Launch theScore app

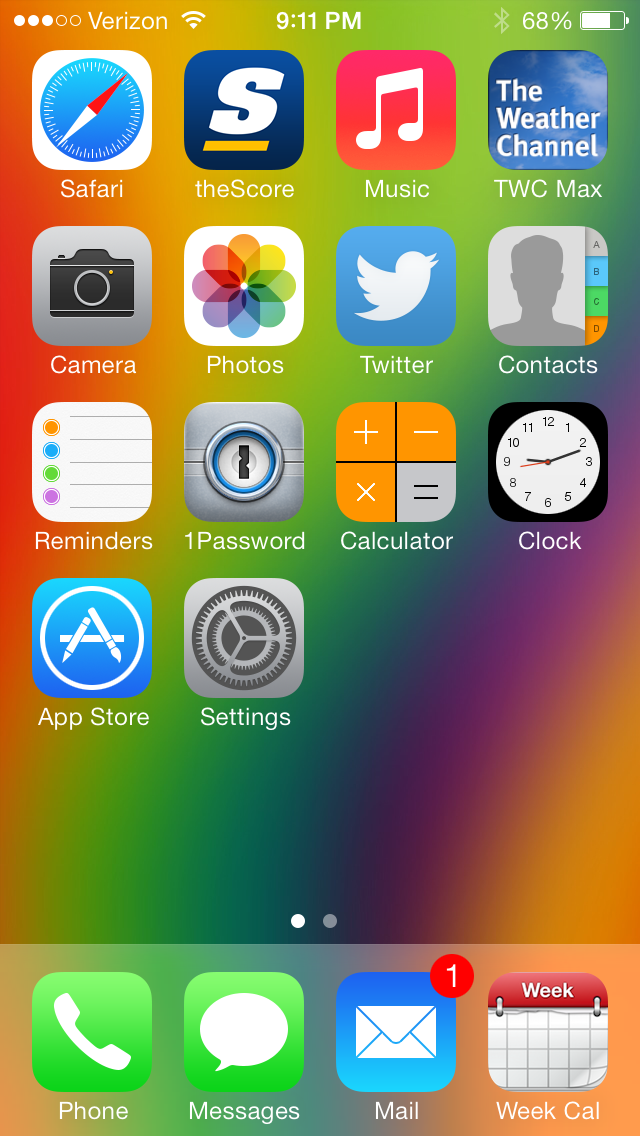(x=244, y=110)
